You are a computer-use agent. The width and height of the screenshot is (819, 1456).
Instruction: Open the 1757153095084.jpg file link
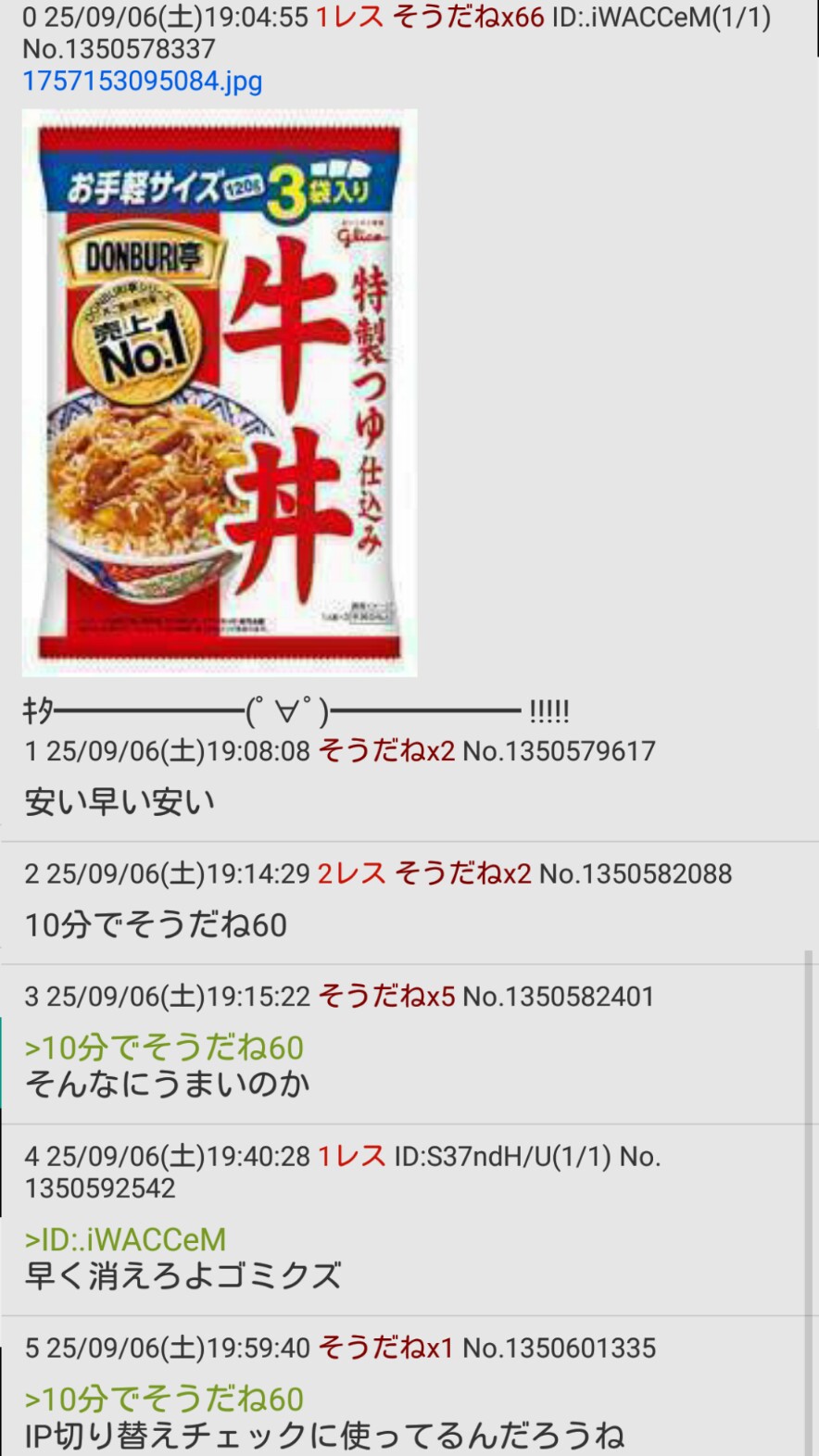click(143, 81)
